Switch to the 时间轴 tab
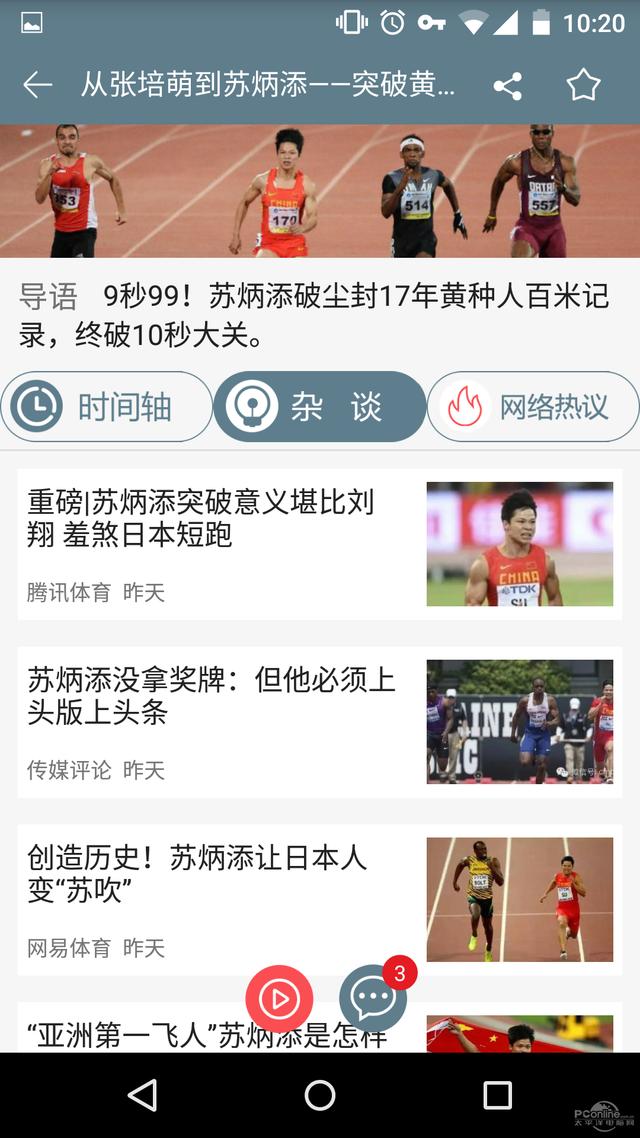 coord(107,406)
